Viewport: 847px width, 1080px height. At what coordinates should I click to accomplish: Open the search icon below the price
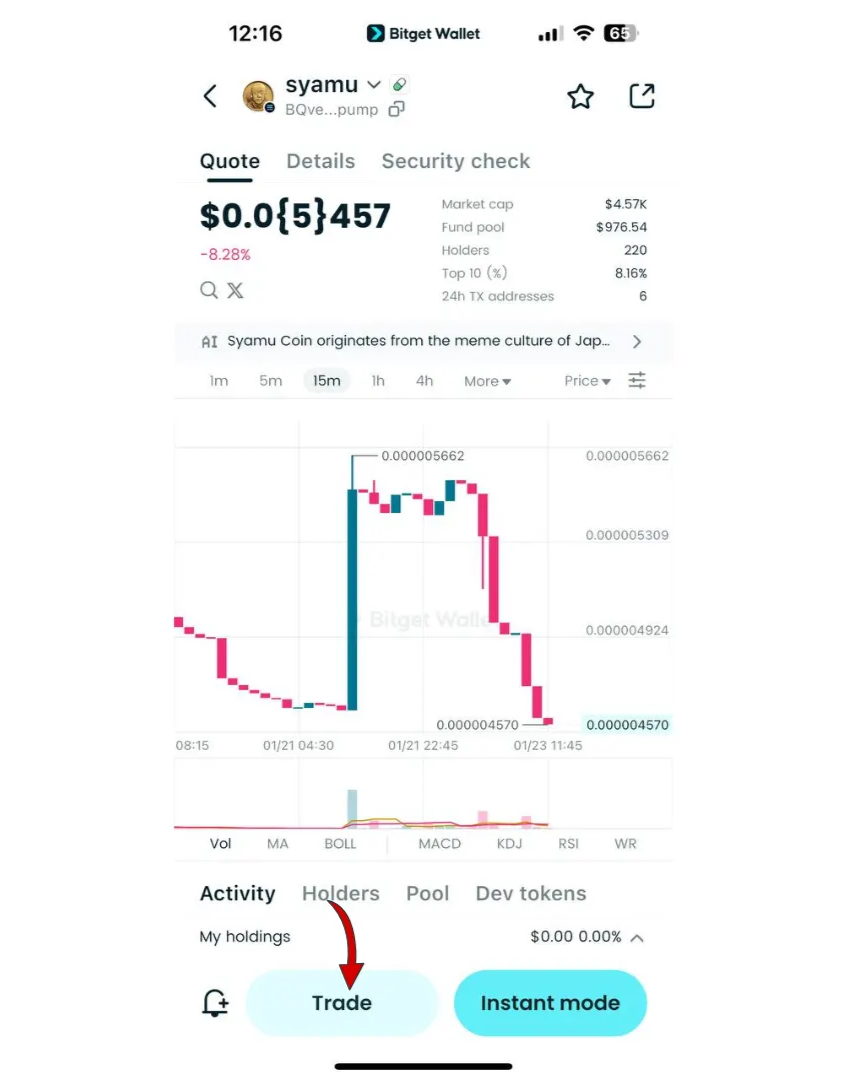(209, 290)
